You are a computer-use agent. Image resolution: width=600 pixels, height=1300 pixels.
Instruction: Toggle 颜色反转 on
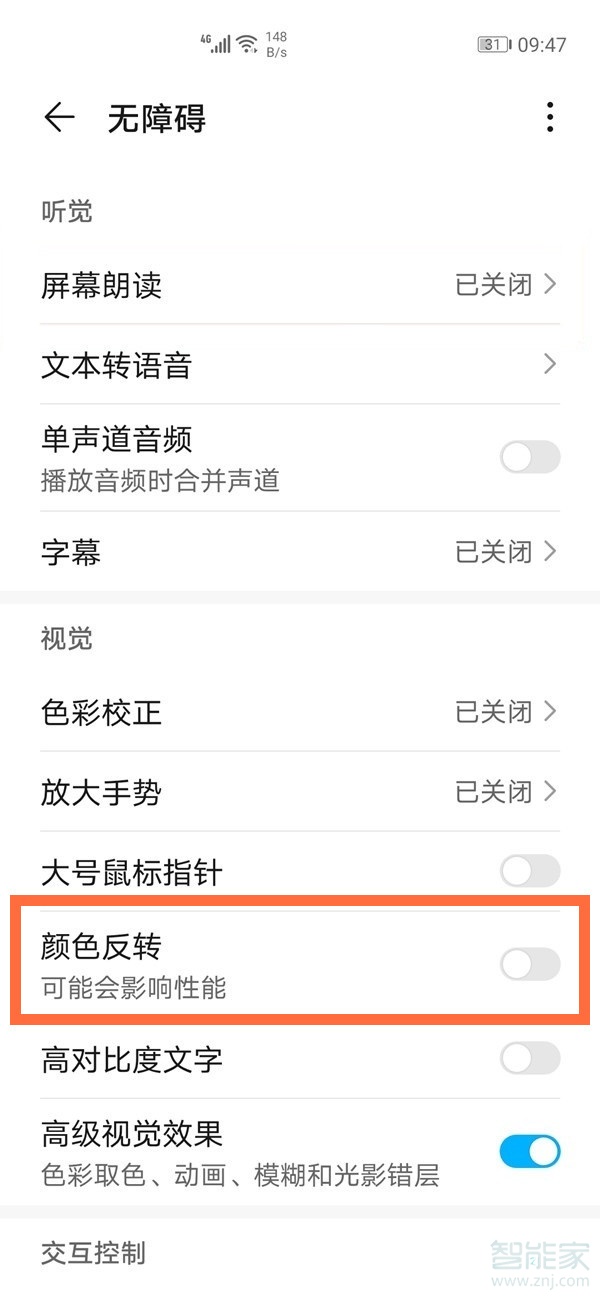point(529,964)
